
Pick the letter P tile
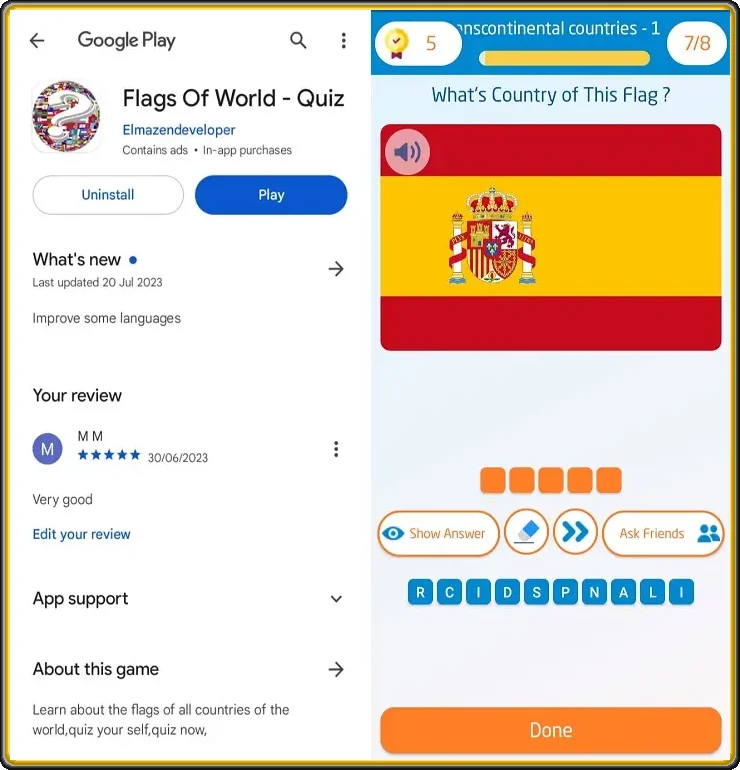pos(565,593)
